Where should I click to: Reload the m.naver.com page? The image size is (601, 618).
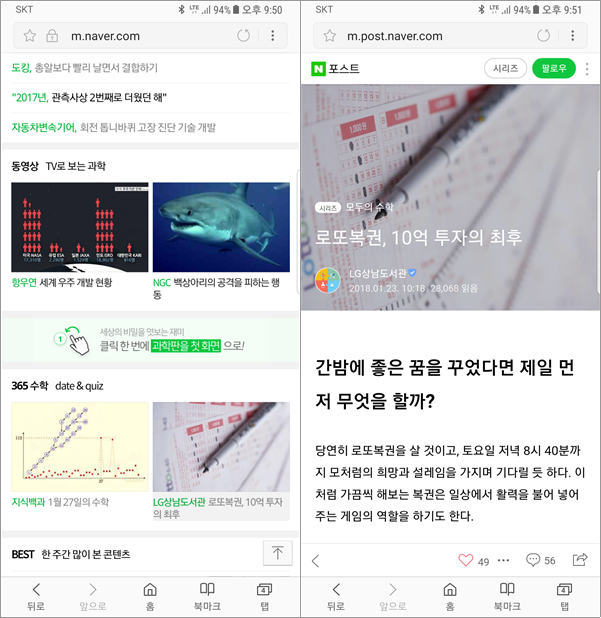pyautogui.click(x=243, y=36)
